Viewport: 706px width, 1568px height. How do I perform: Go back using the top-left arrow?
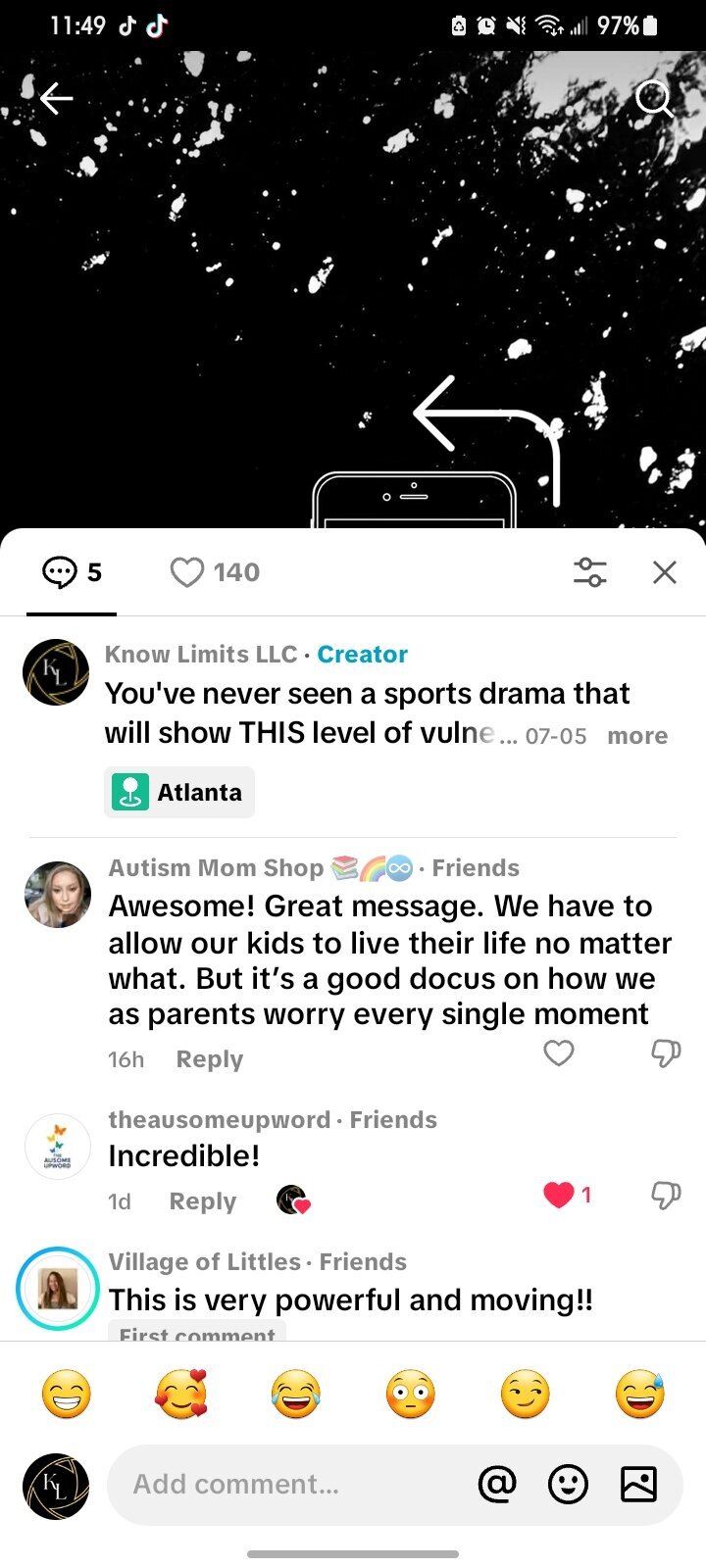[x=56, y=98]
